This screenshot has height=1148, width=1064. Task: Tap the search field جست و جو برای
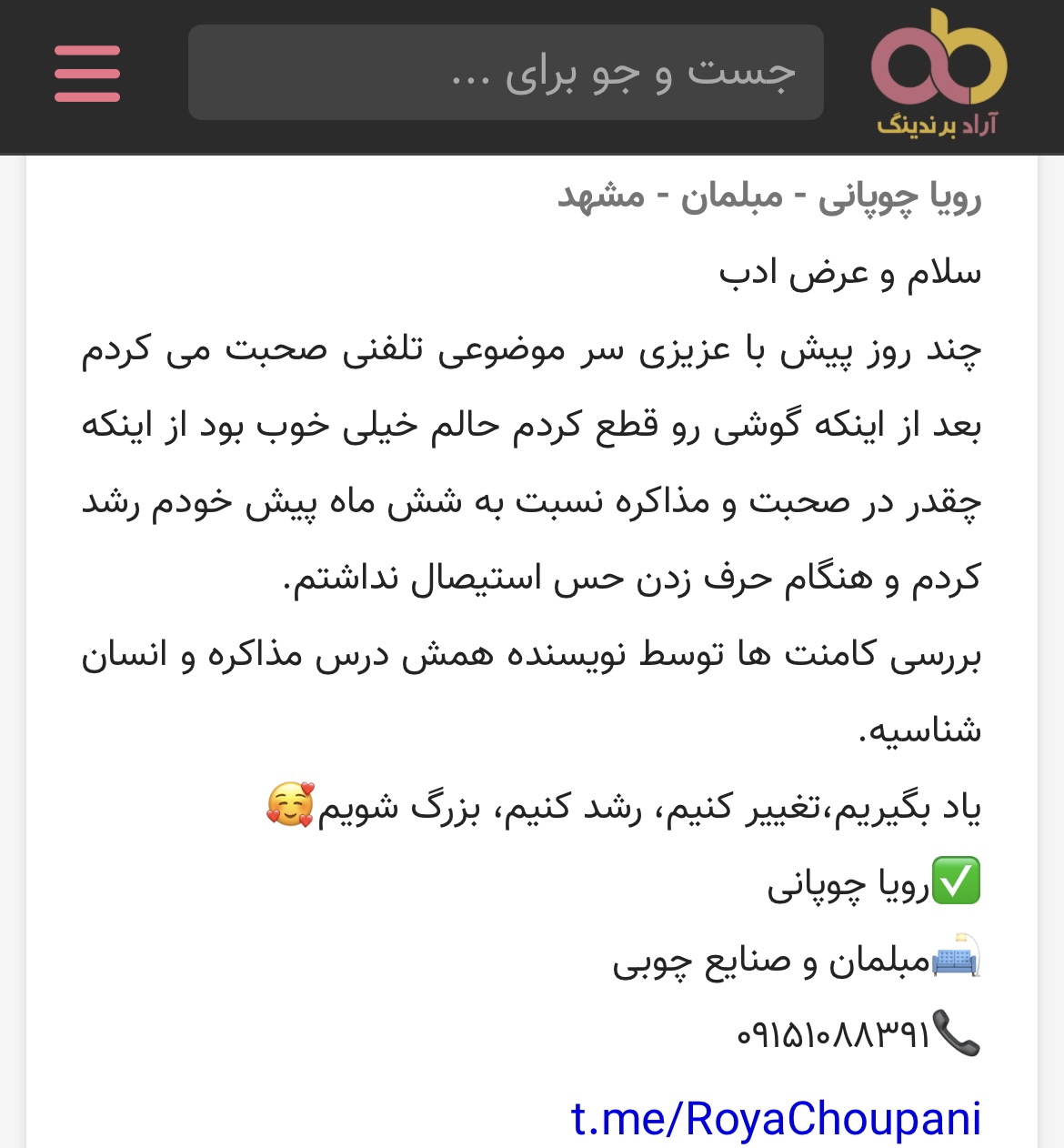click(506, 73)
